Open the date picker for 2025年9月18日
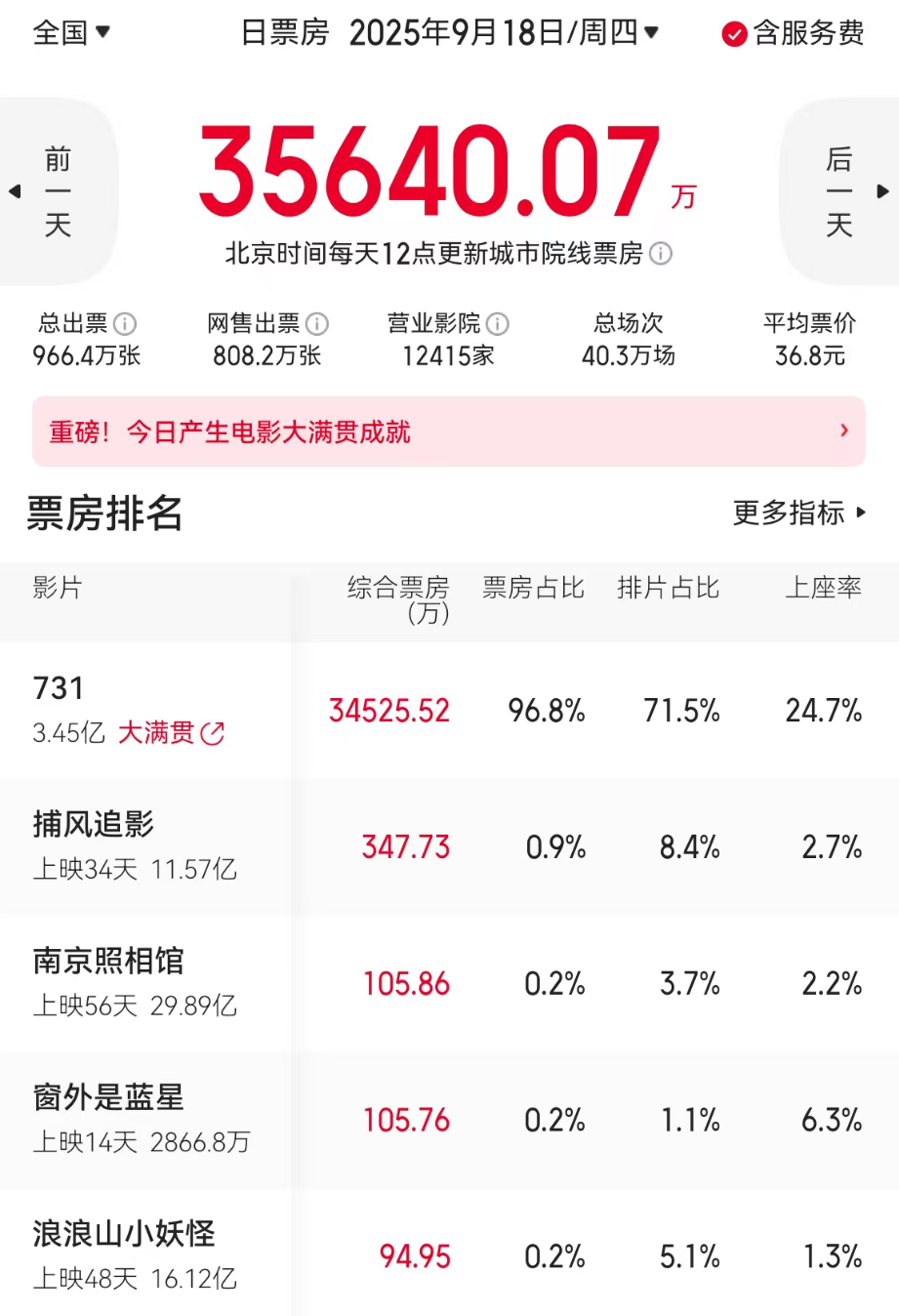The height and width of the screenshot is (1316, 899). coord(503,33)
